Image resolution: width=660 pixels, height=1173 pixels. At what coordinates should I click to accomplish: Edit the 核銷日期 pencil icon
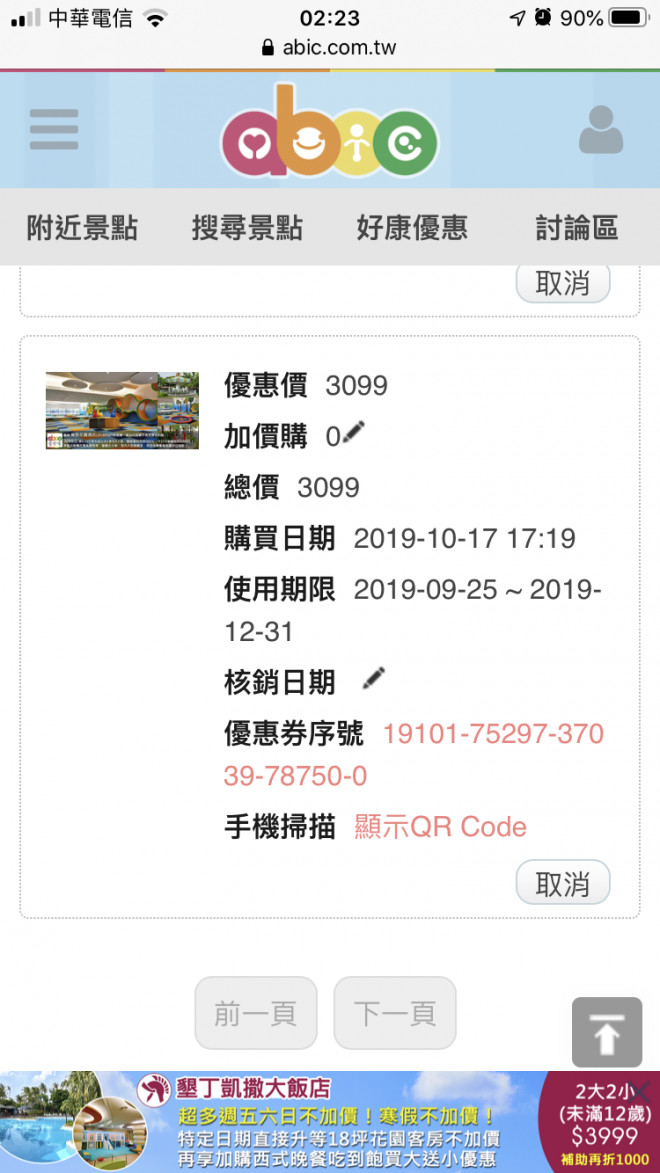click(x=374, y=679)
